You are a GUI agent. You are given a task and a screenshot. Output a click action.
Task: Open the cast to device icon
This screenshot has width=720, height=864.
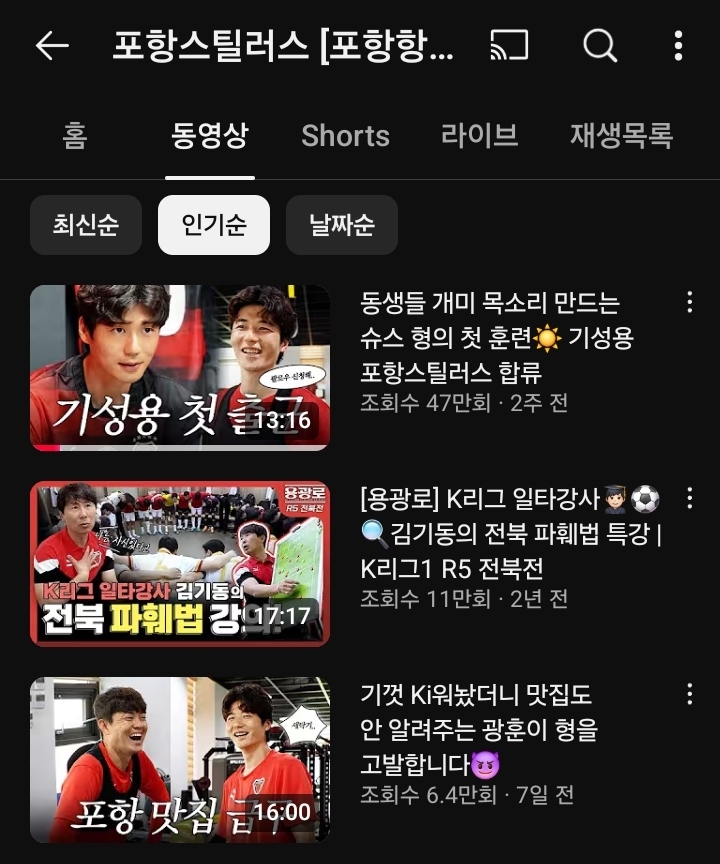pos(509,45)
